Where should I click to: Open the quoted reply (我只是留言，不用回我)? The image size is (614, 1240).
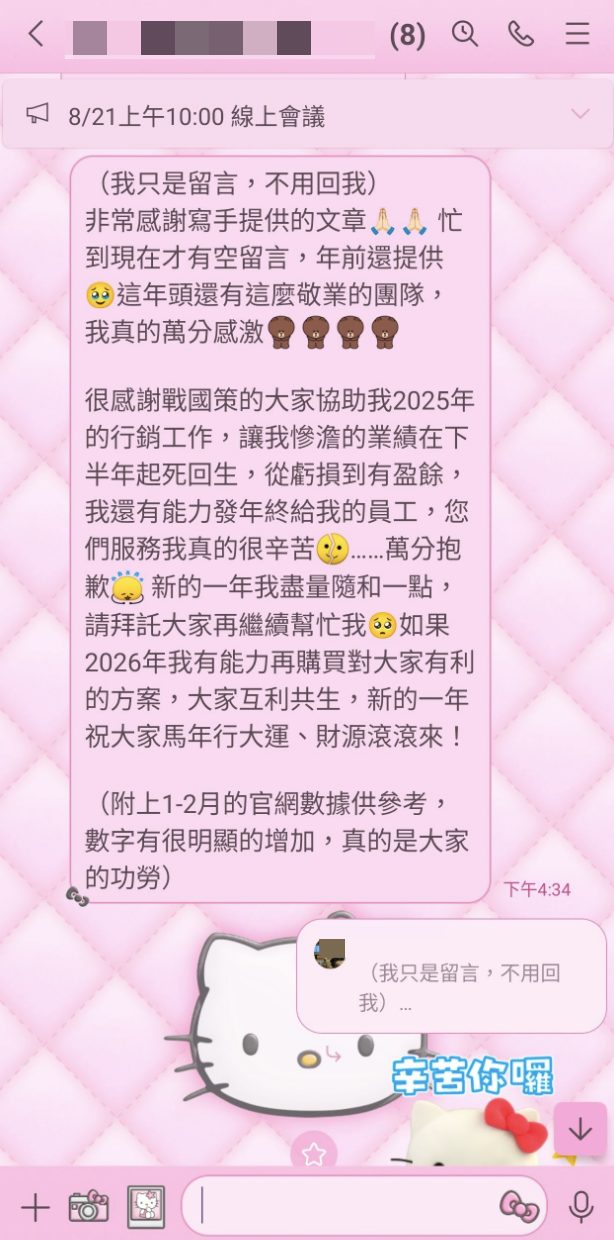[x=451, y=975]
